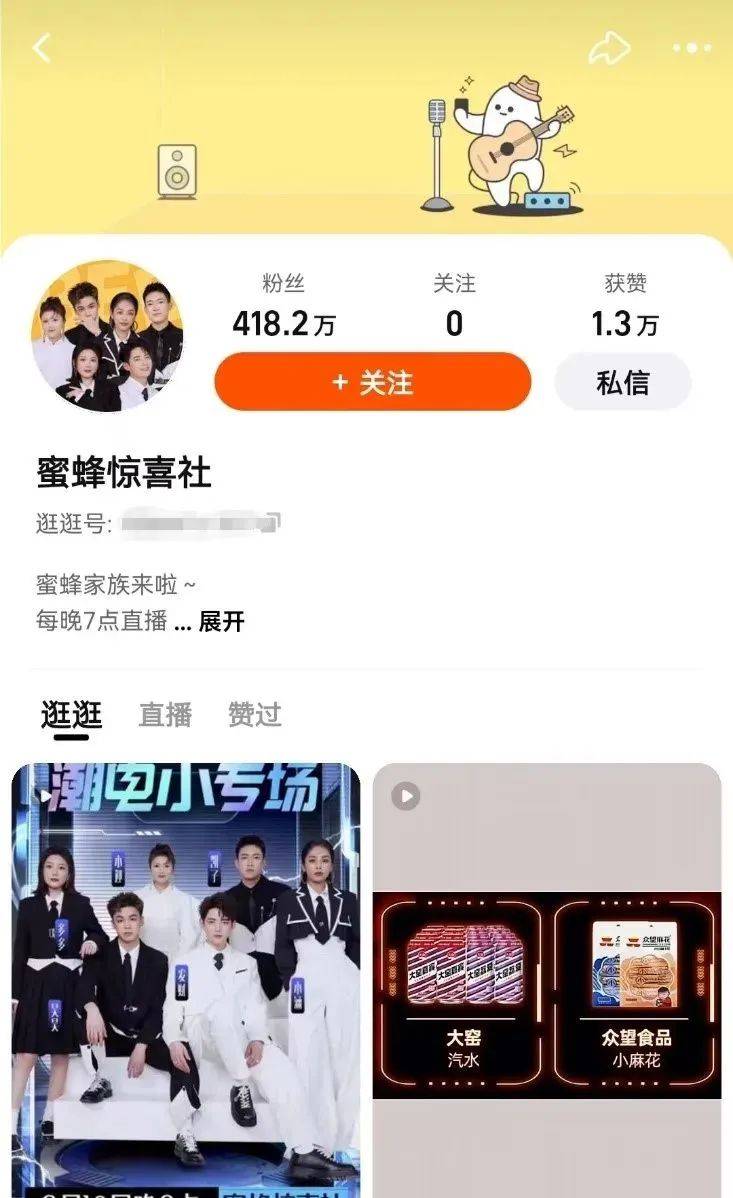Expand the bio with 展开
The image size is (733, 1198).
[x=222, y=621]
